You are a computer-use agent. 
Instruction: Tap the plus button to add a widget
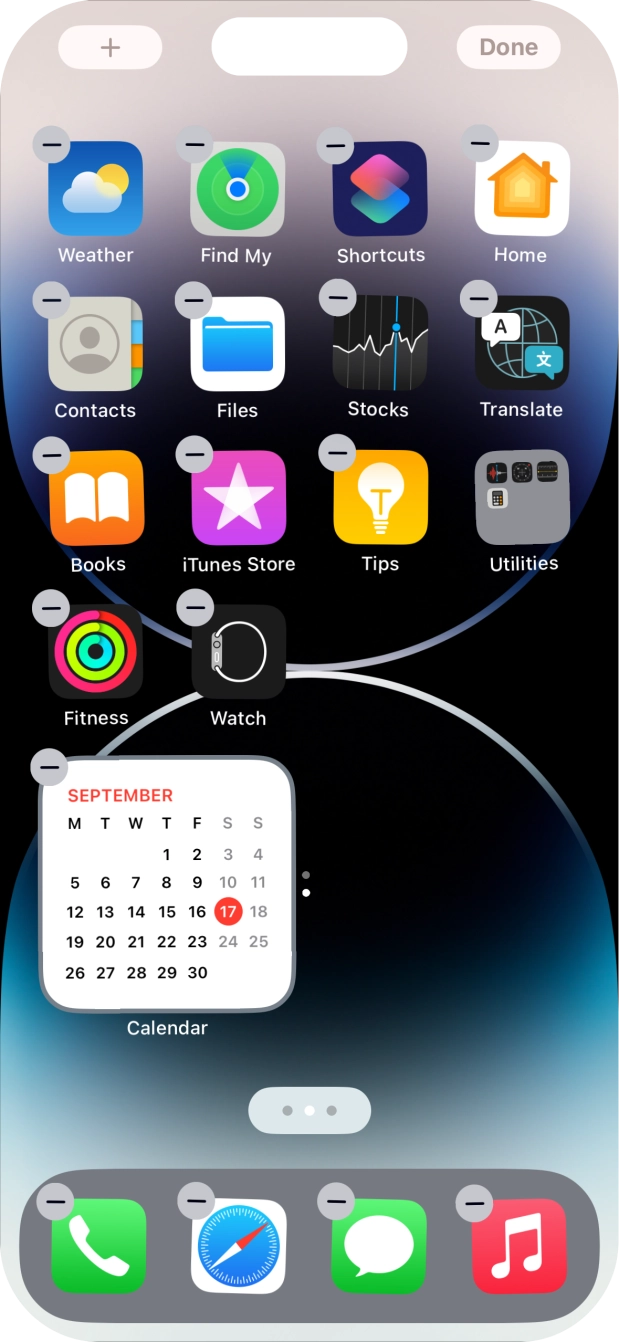point(110,48)
